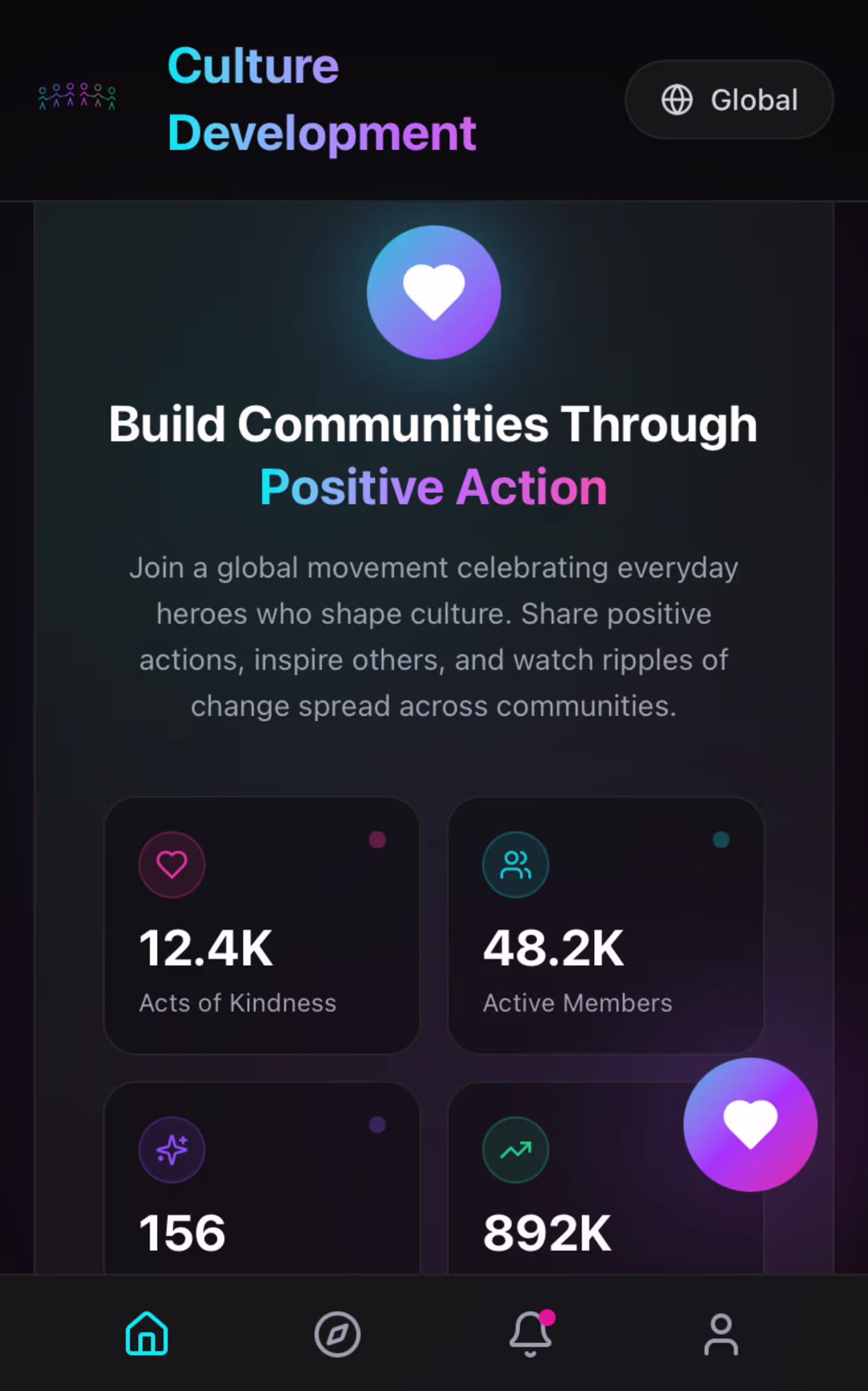Open the Acts of Kindness card
Viewport: 868px width, 1391px height.
262,926
